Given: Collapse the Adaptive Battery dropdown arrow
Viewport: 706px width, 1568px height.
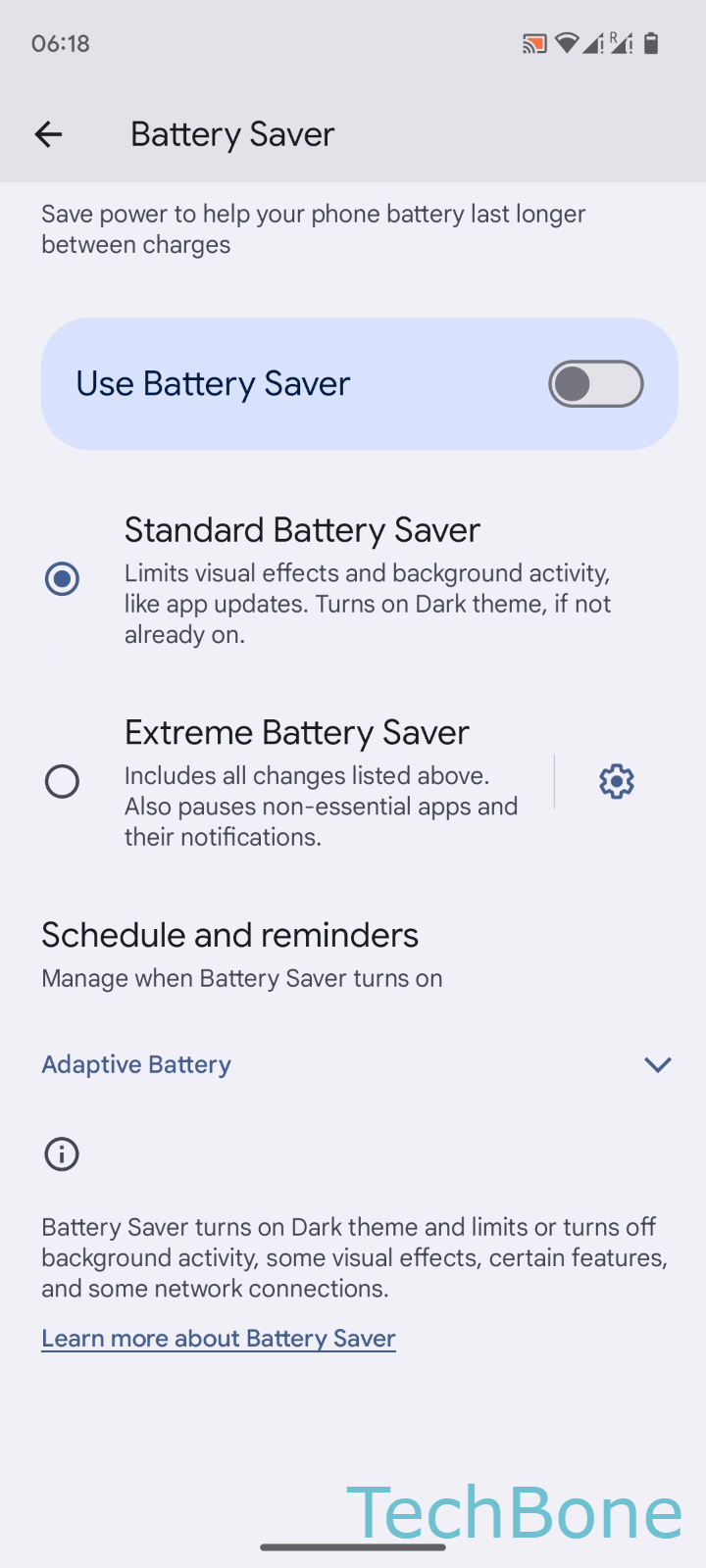Looking at the screenshot, I should pos(657,1064).
